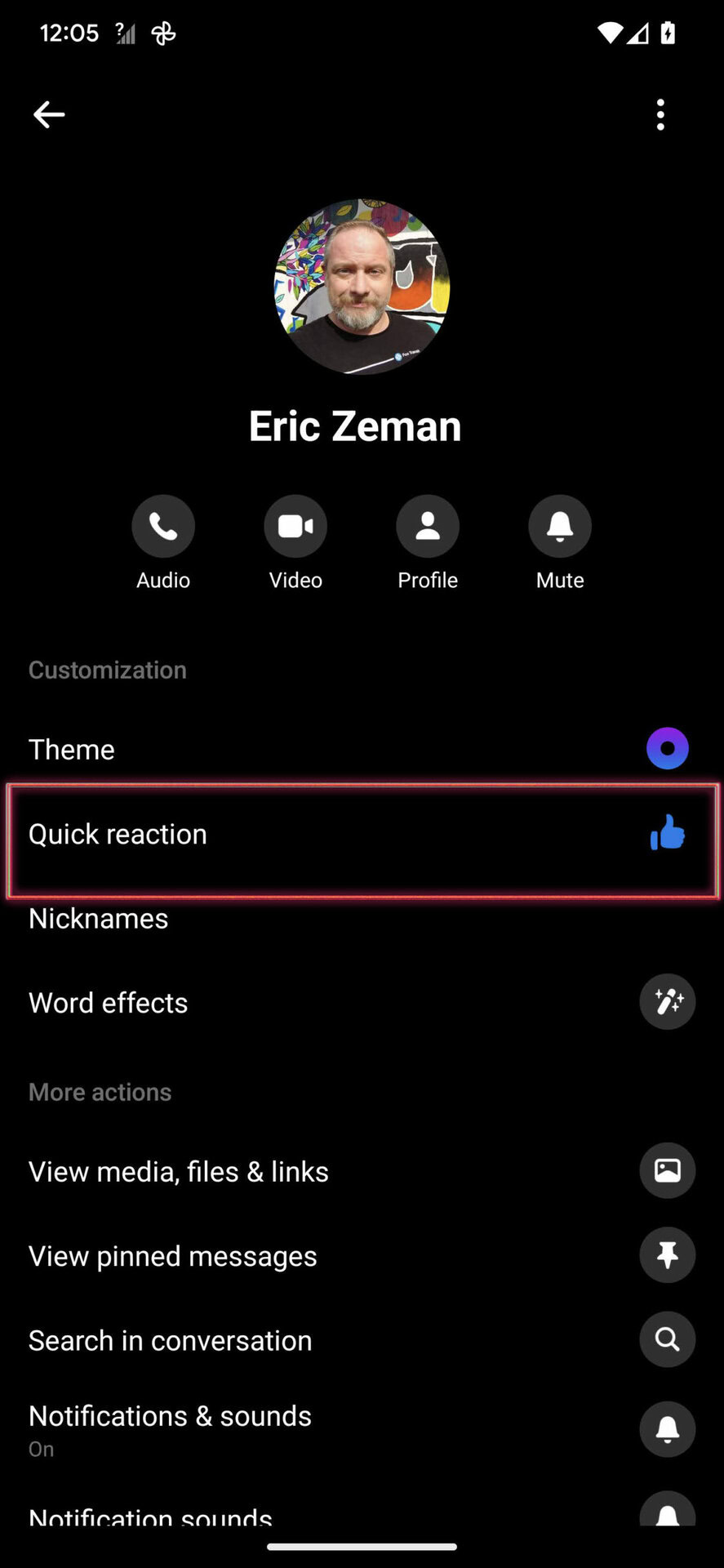Screen dimensions: 724x1568
Task: Mute this conversation
Action: (560, 527)
